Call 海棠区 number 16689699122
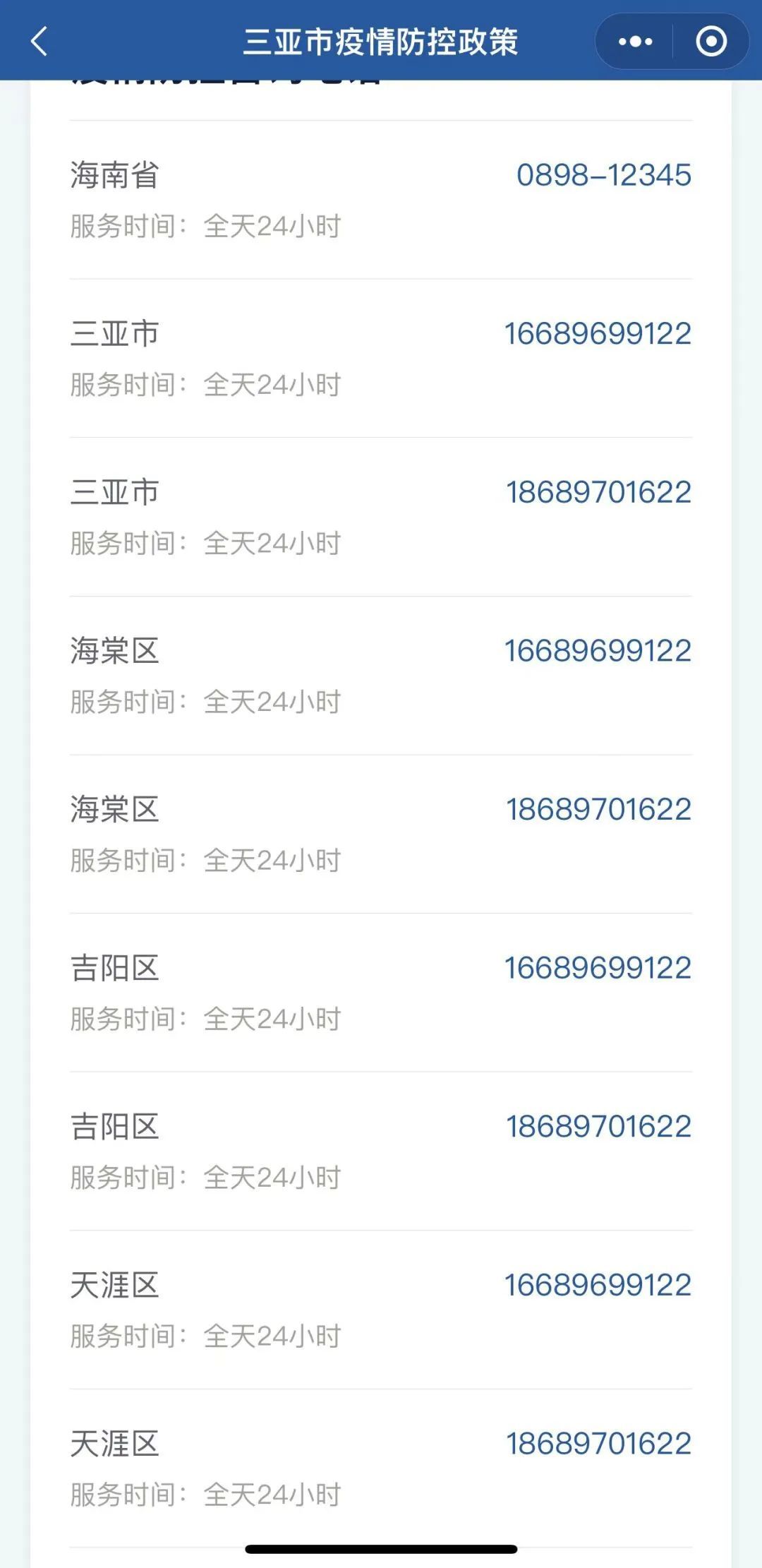 [x=598, y=651]
